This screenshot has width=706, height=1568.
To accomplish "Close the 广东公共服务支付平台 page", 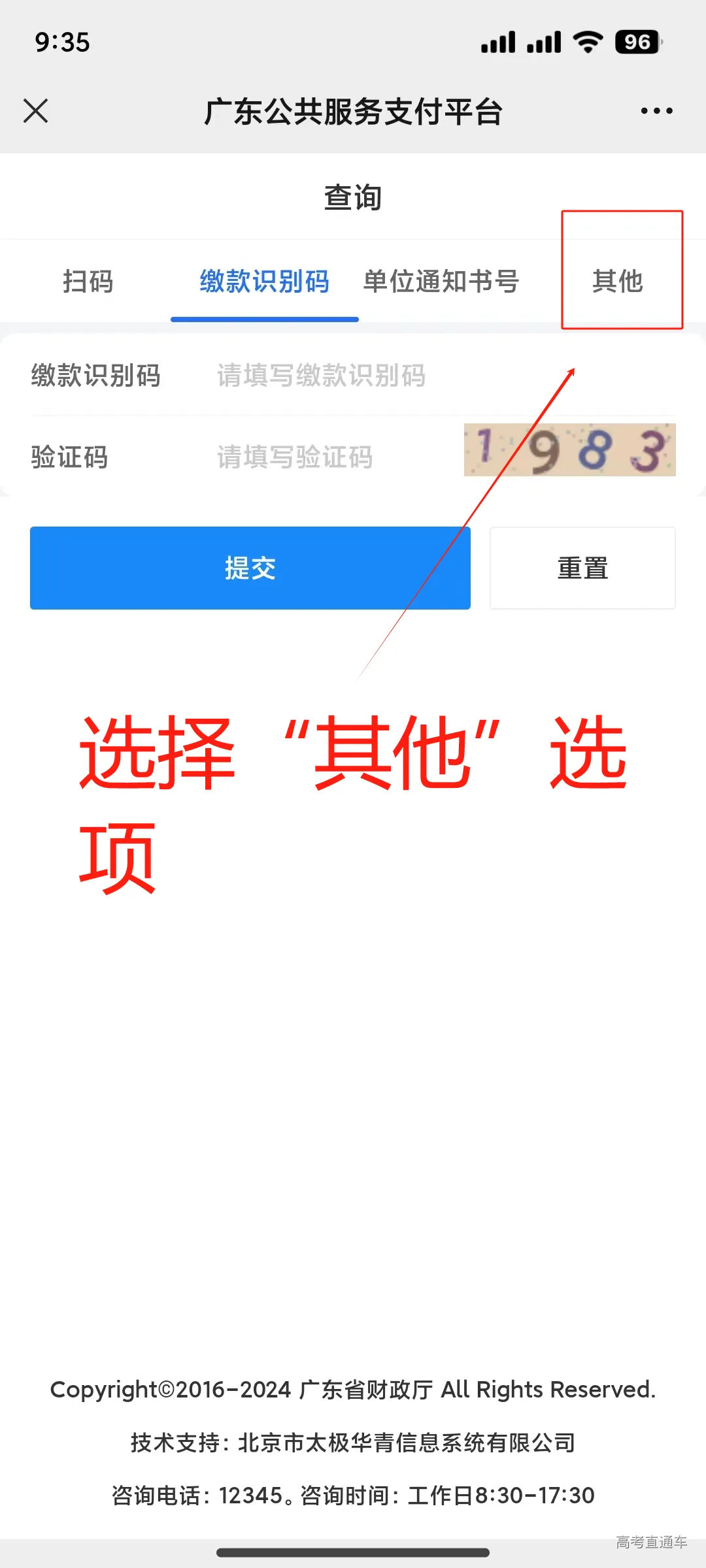I will (x=36, y=111).
